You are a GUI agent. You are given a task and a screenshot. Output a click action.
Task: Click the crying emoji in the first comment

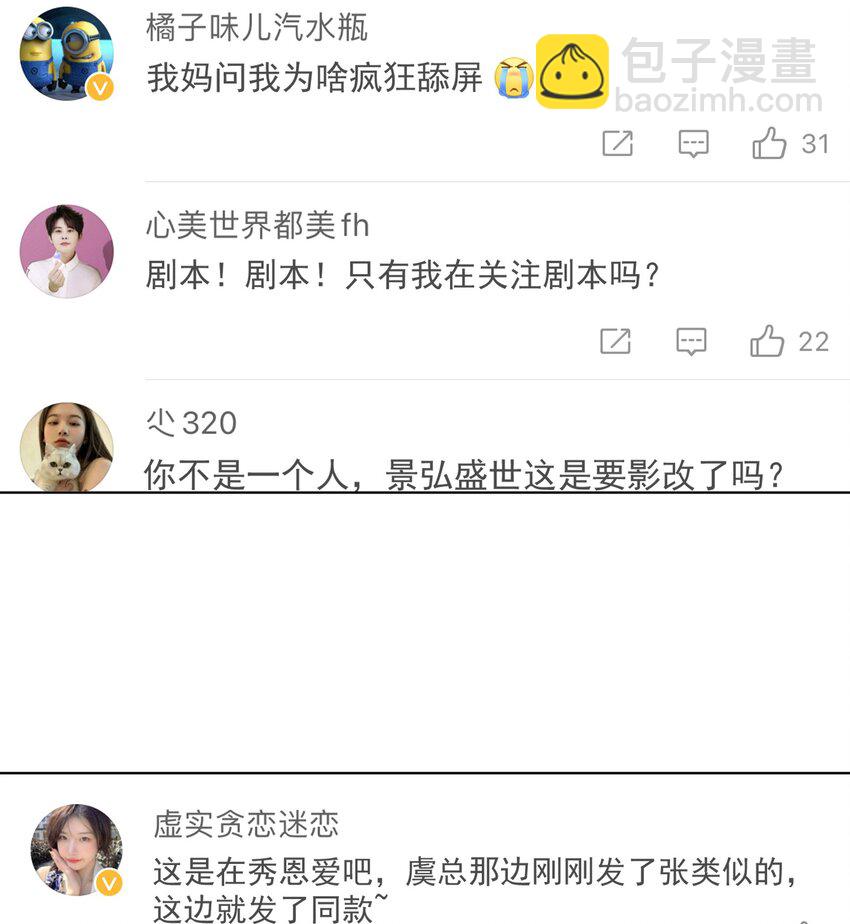513,77
